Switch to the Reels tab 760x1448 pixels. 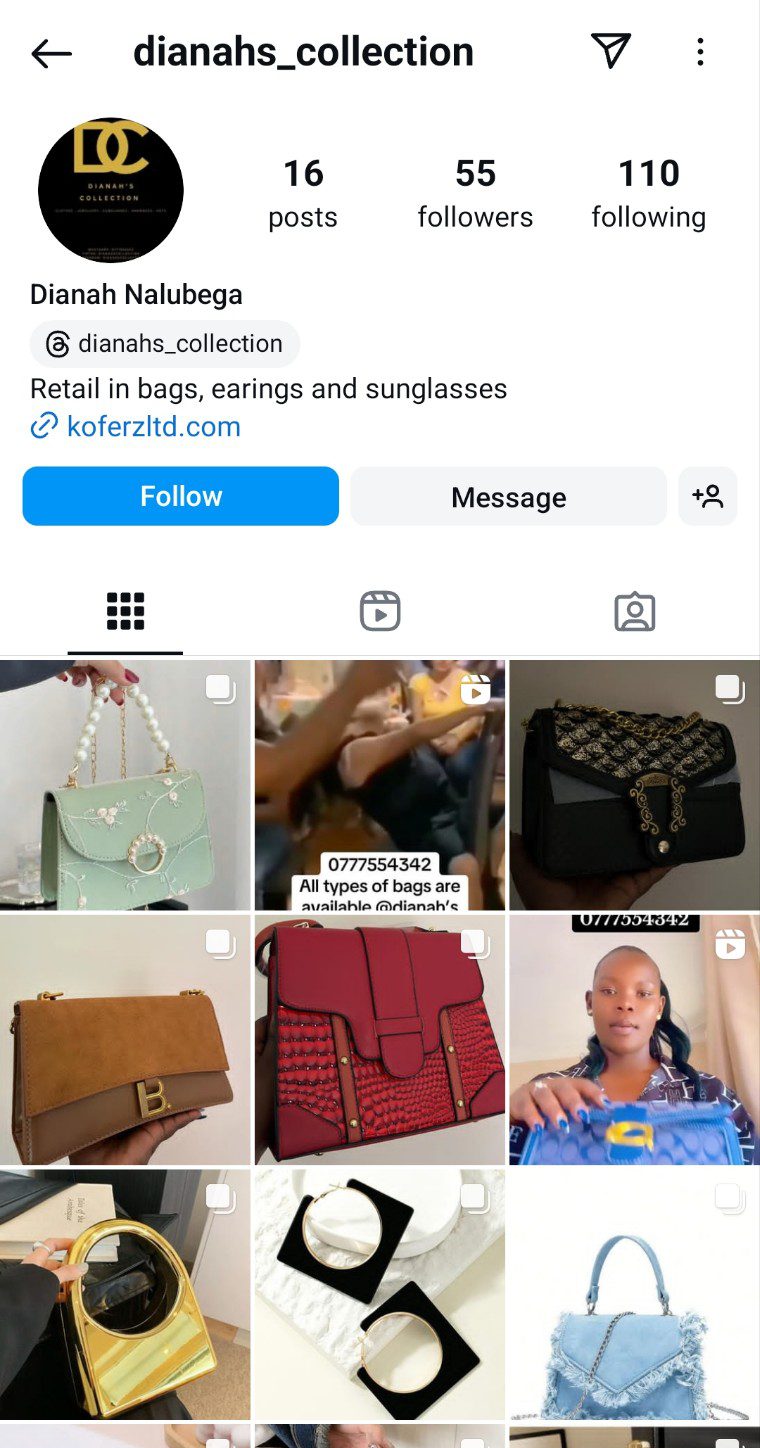[380, 611]
